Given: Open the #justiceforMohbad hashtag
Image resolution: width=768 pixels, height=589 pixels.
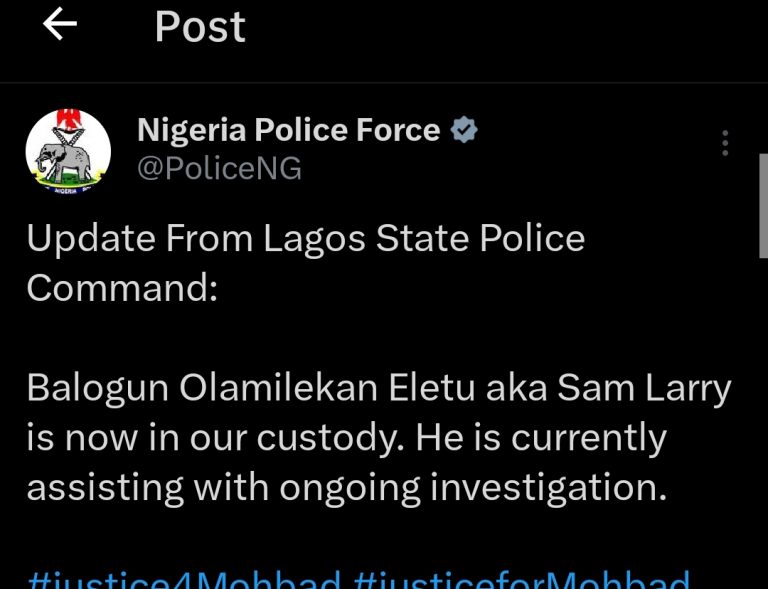Looking at the screenshot, I should coord(520,580).
